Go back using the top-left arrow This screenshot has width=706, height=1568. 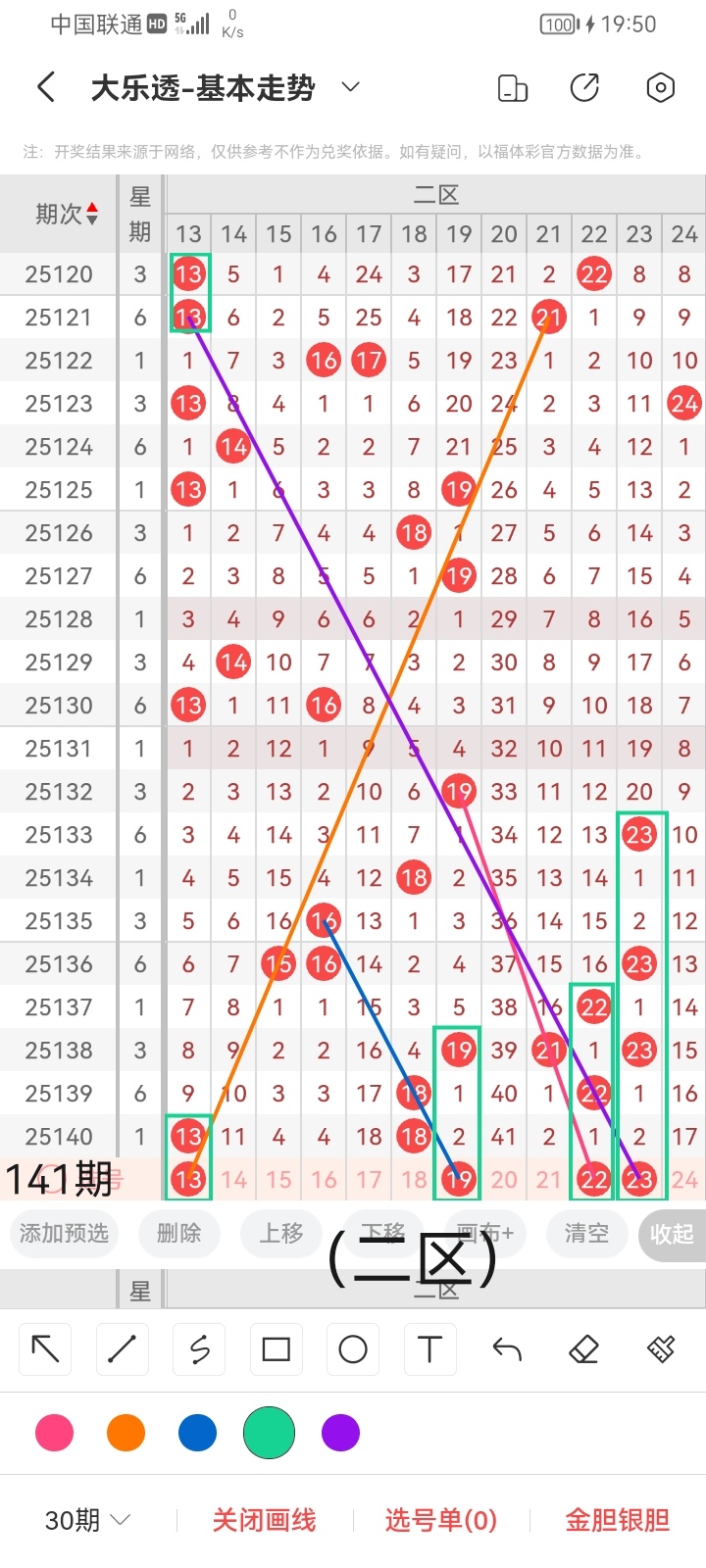click(x=45, y=88)
